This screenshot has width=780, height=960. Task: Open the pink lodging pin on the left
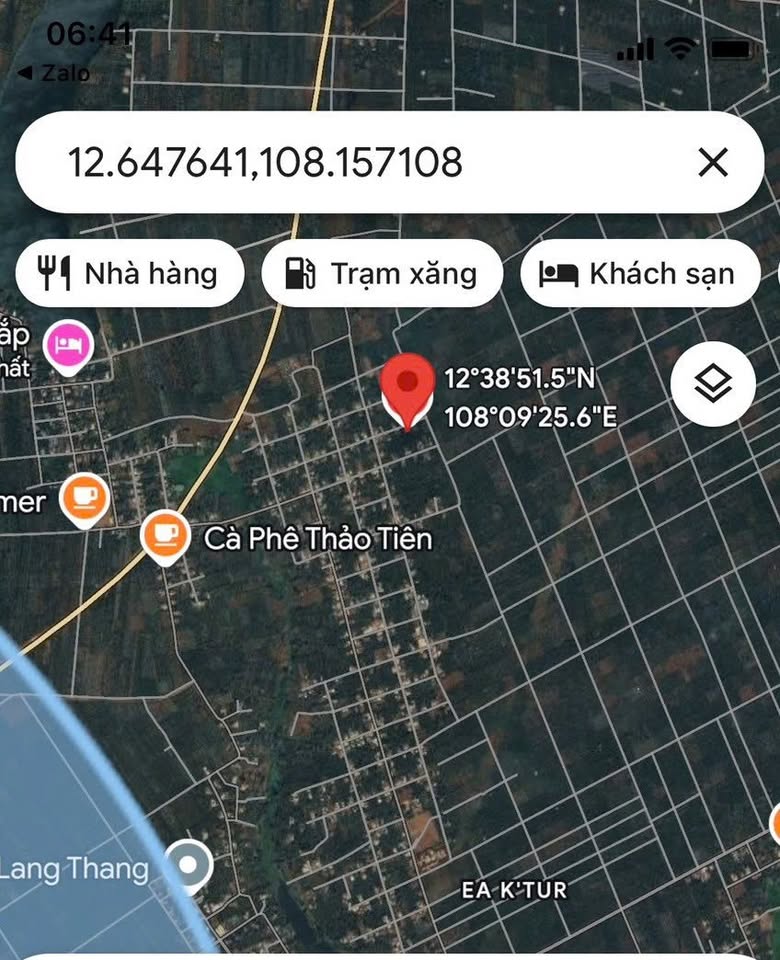[x=70, y=345]
